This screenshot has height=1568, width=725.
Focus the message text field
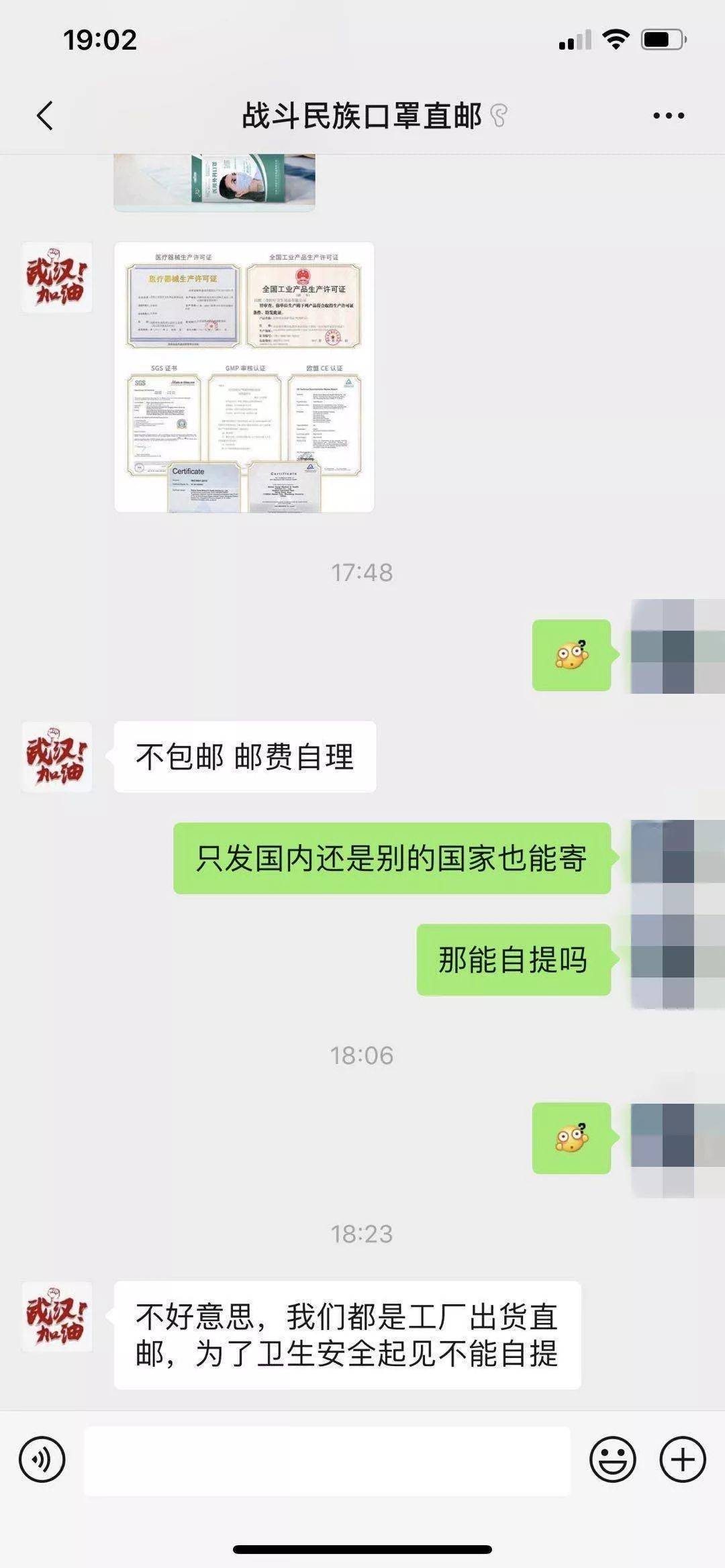(x=327, y=1461)
